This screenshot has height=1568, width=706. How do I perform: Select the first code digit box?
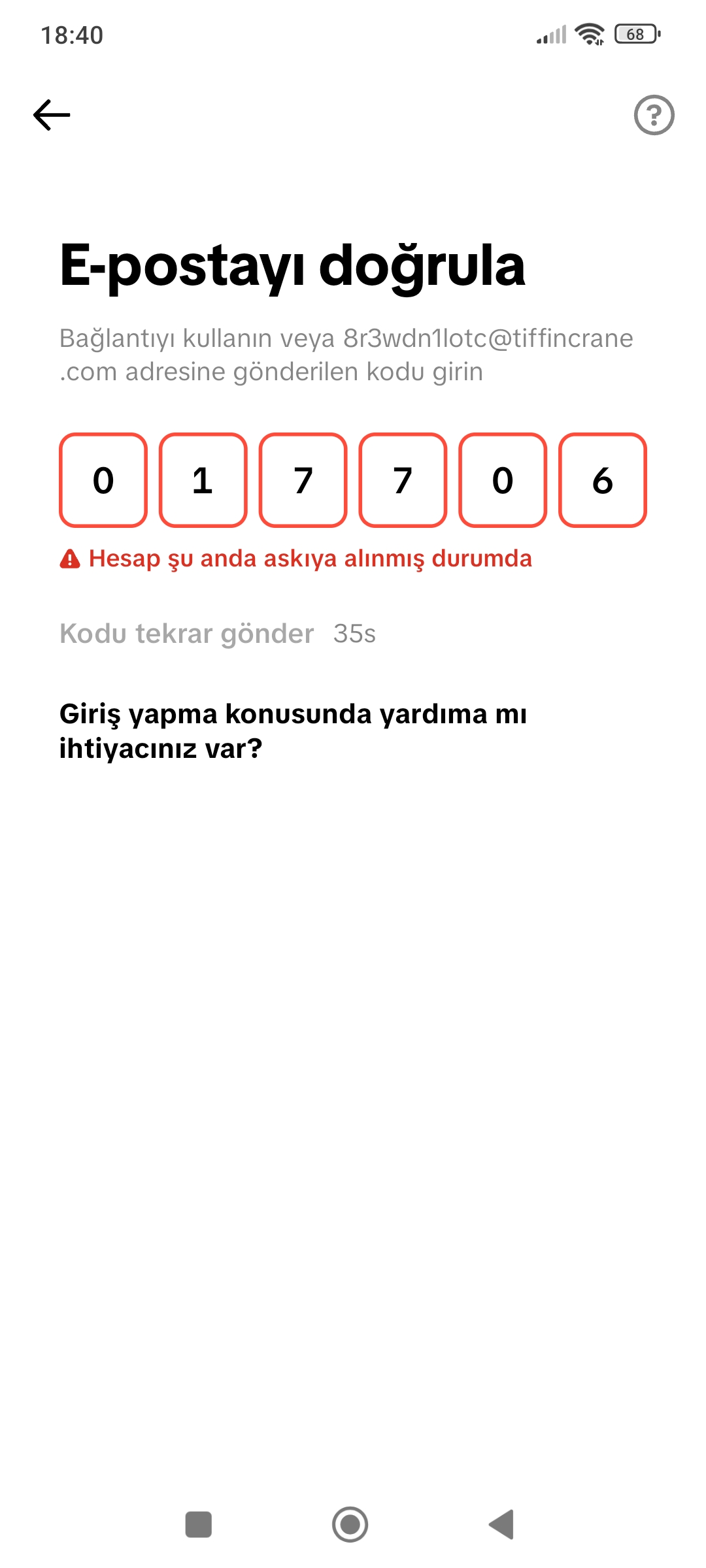point(103,480)
